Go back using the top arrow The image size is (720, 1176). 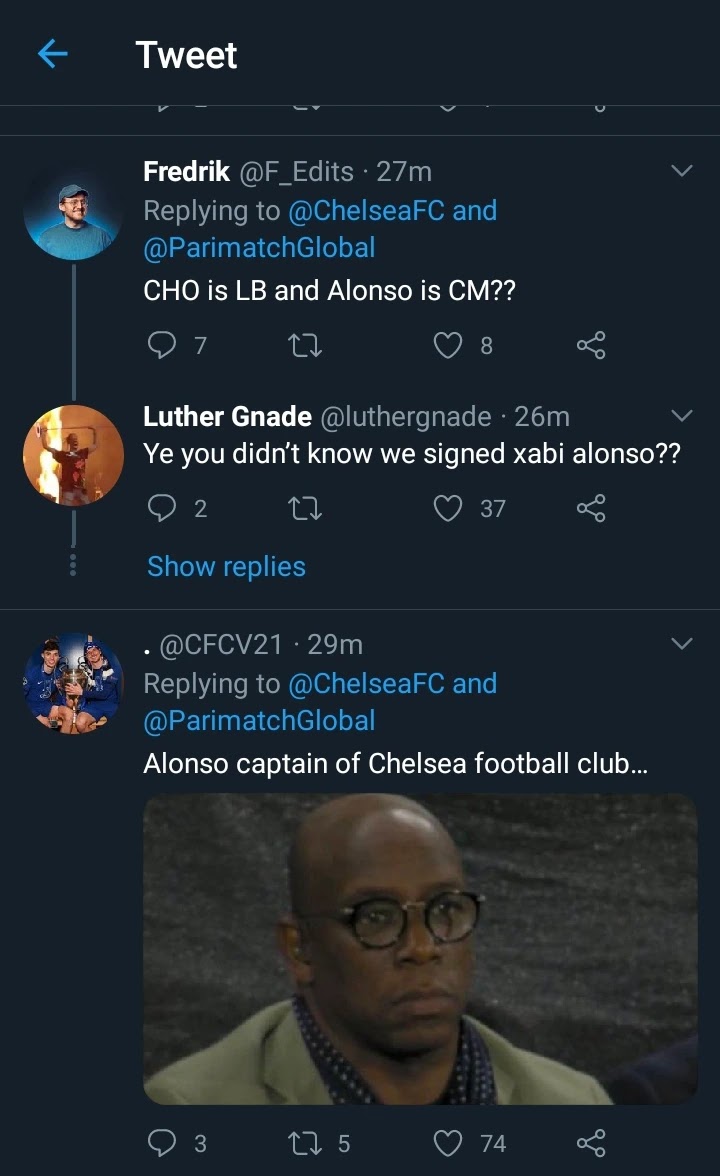click(52, 55)
